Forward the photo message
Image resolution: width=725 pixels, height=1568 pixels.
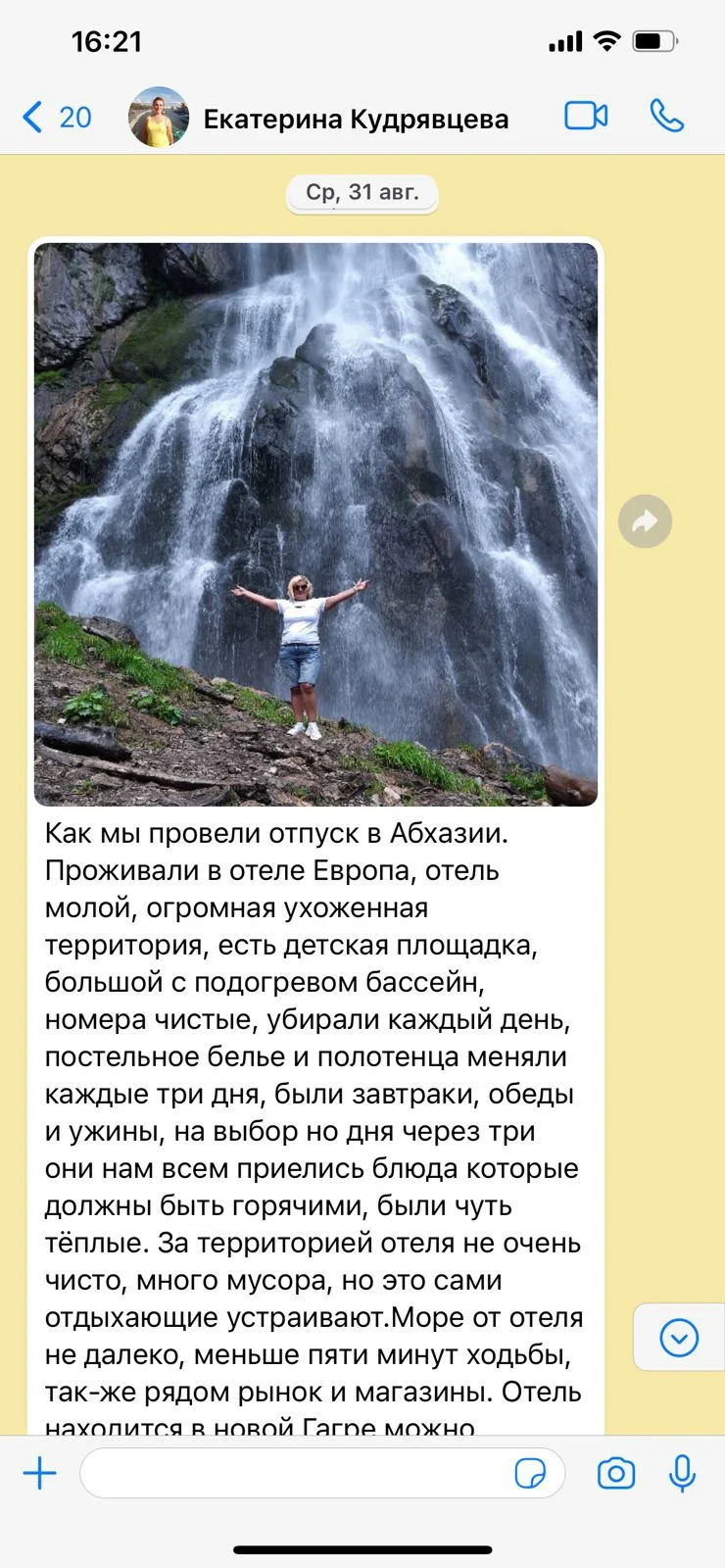(x=645, y=521)
